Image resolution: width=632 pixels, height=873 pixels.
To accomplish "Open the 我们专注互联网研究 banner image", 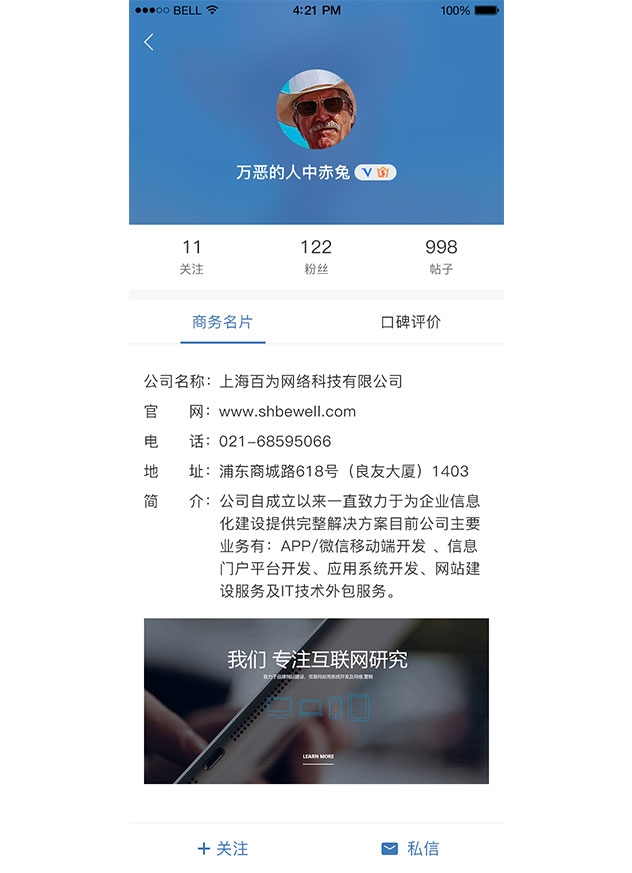I will coord(316,700).
